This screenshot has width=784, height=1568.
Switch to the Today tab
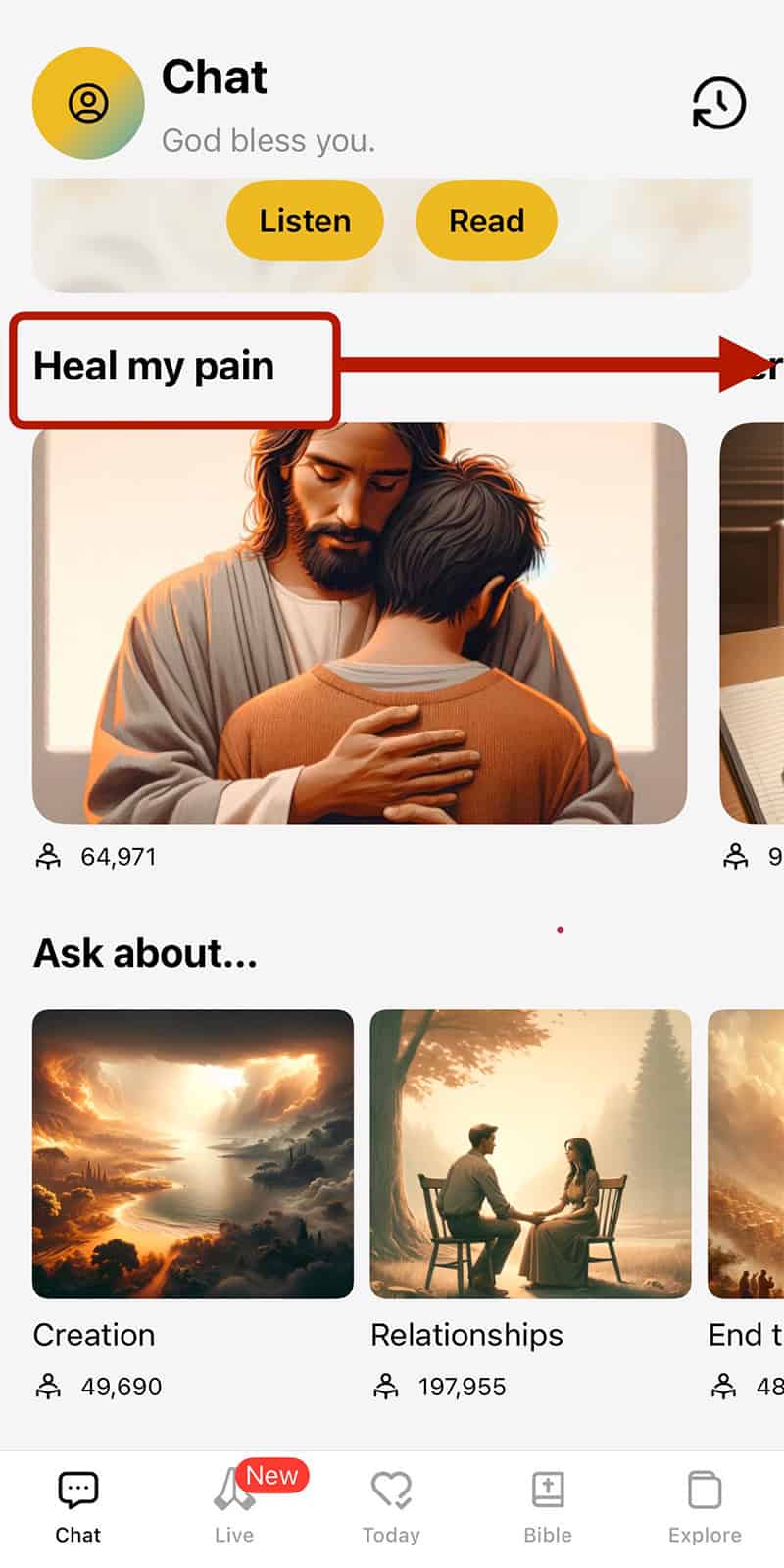point(391,1506)
